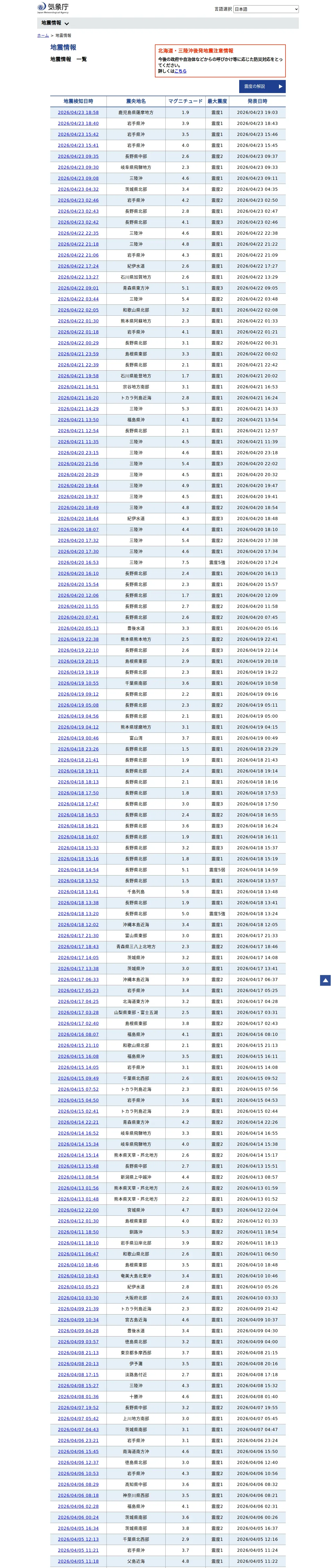The width and height of the screenshot is (336, 1568).
Task: Open earthquake entry 2026/04/19 00:46
Action: (78, 738)
